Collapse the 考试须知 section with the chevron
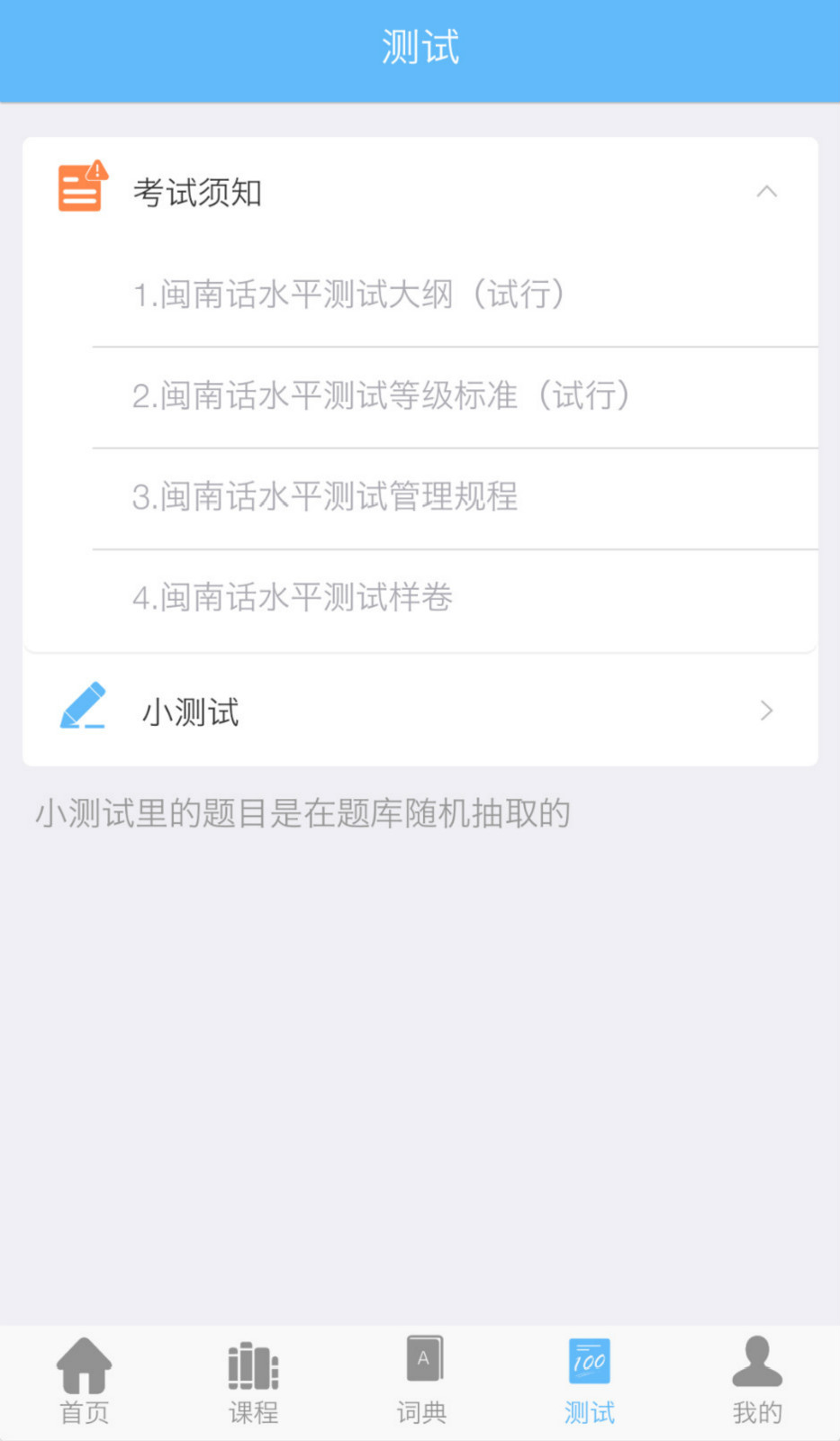This screenshot has height=1441, width=840. tap(766, 191)
